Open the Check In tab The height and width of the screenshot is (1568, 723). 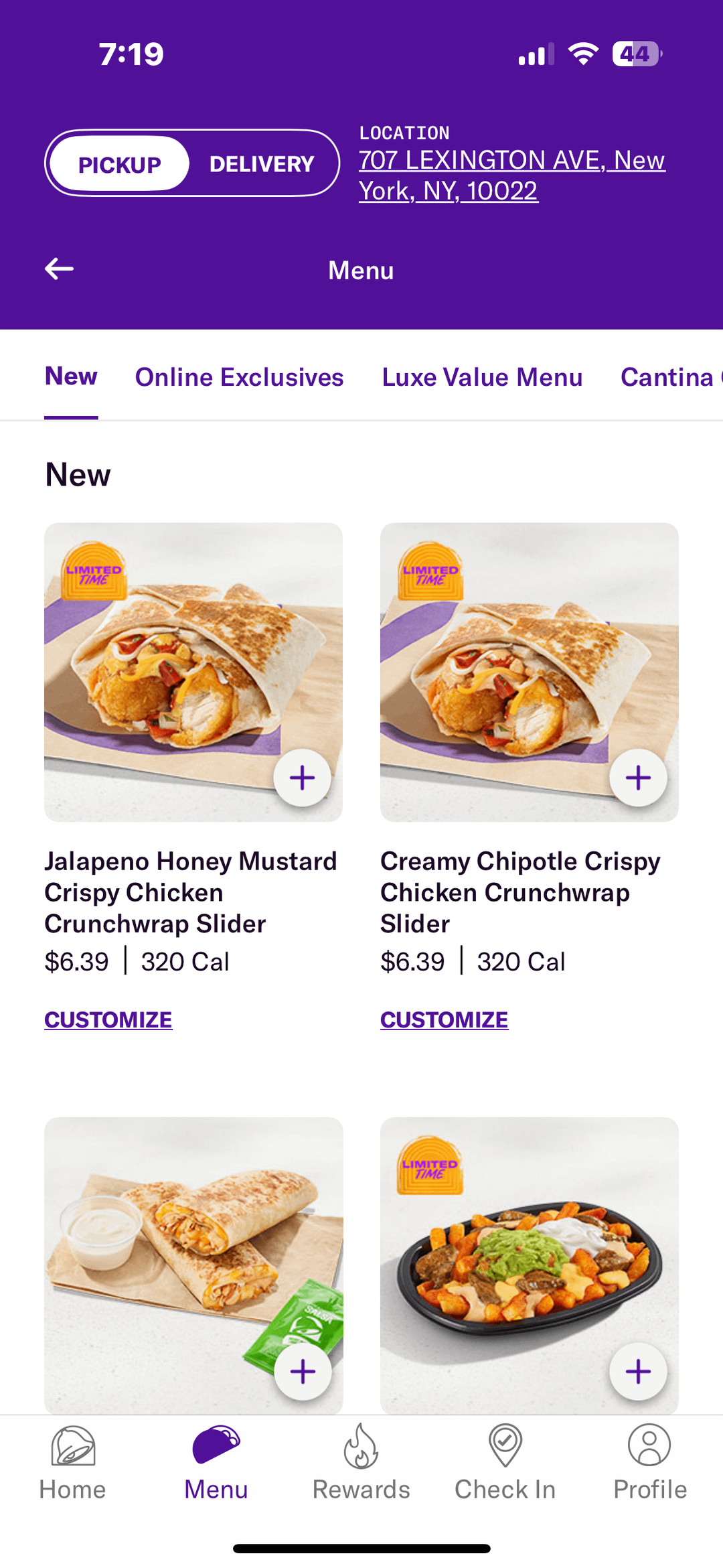[x=505, y=1464]
